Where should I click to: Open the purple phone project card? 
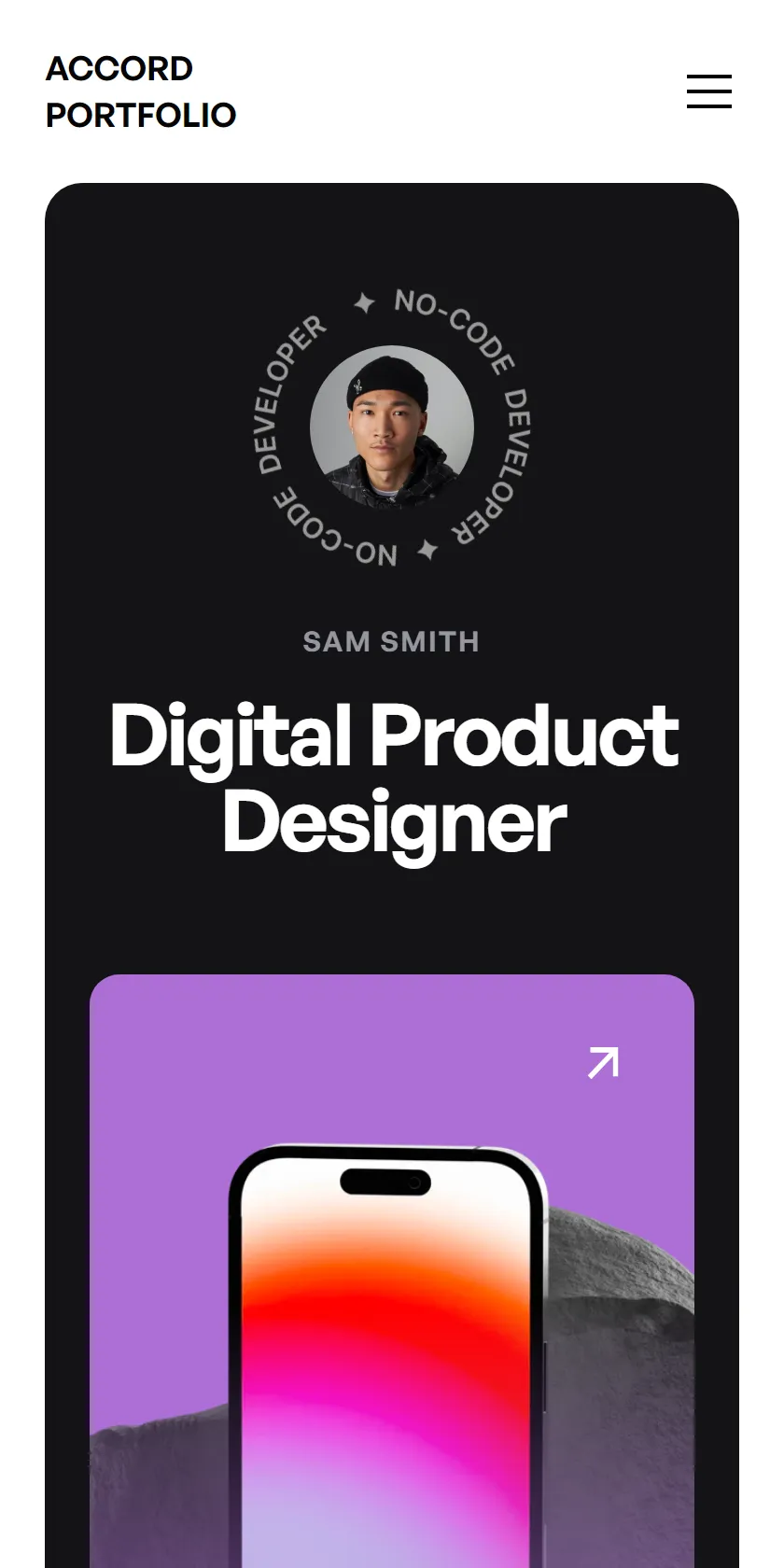[392, 1271]
